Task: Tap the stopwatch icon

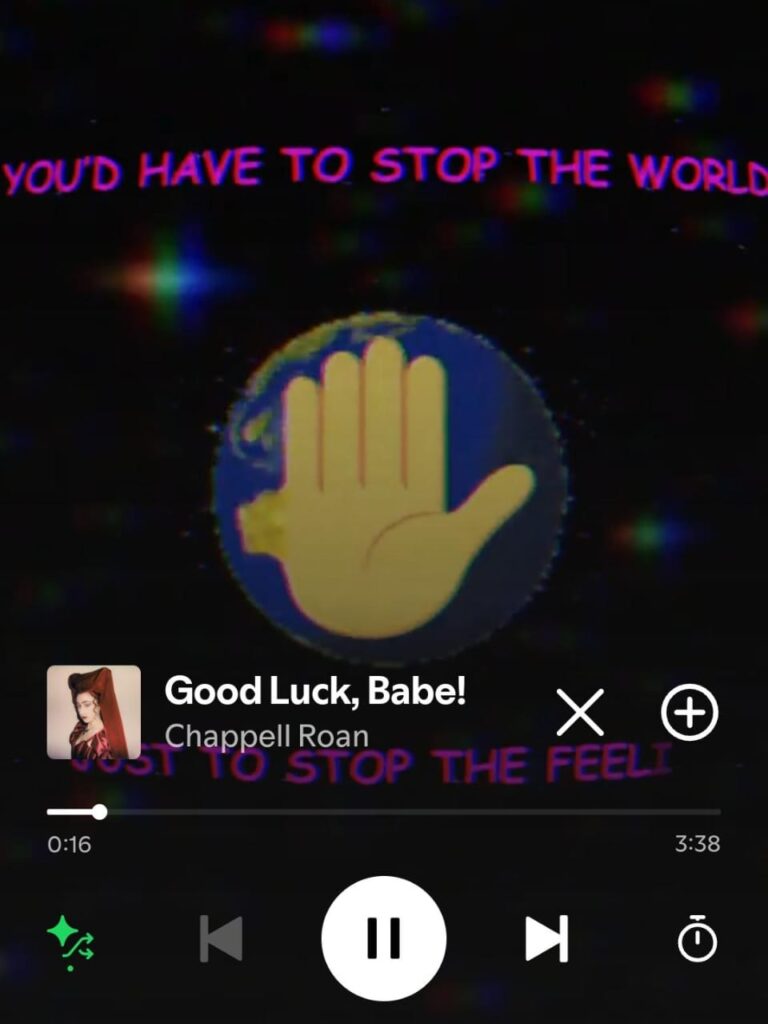Action: coord(700,939)
